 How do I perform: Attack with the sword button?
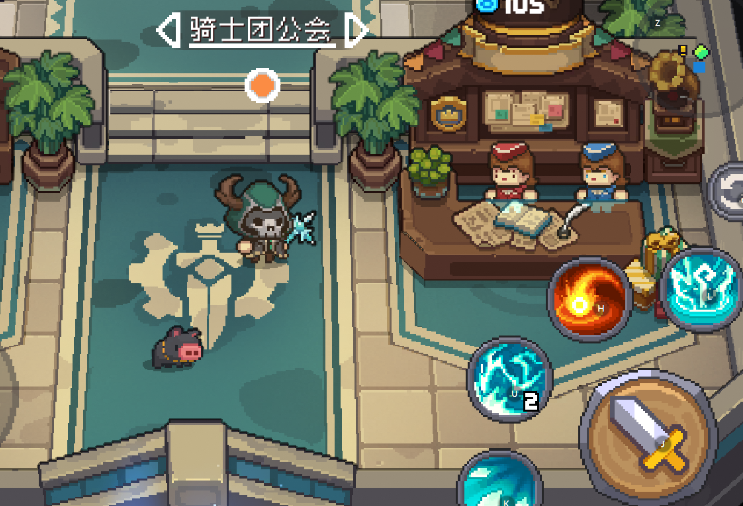coord(648,434)
